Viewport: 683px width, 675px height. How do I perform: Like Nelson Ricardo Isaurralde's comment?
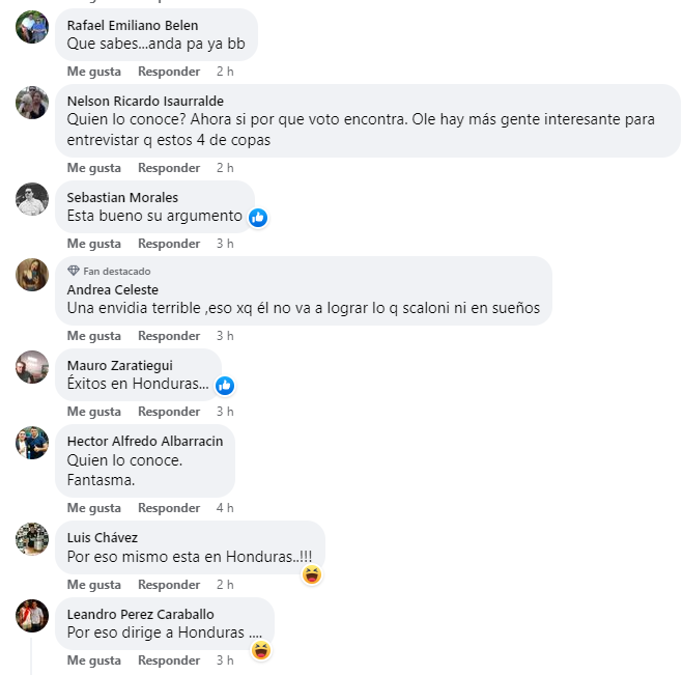(x=94, y=168)
